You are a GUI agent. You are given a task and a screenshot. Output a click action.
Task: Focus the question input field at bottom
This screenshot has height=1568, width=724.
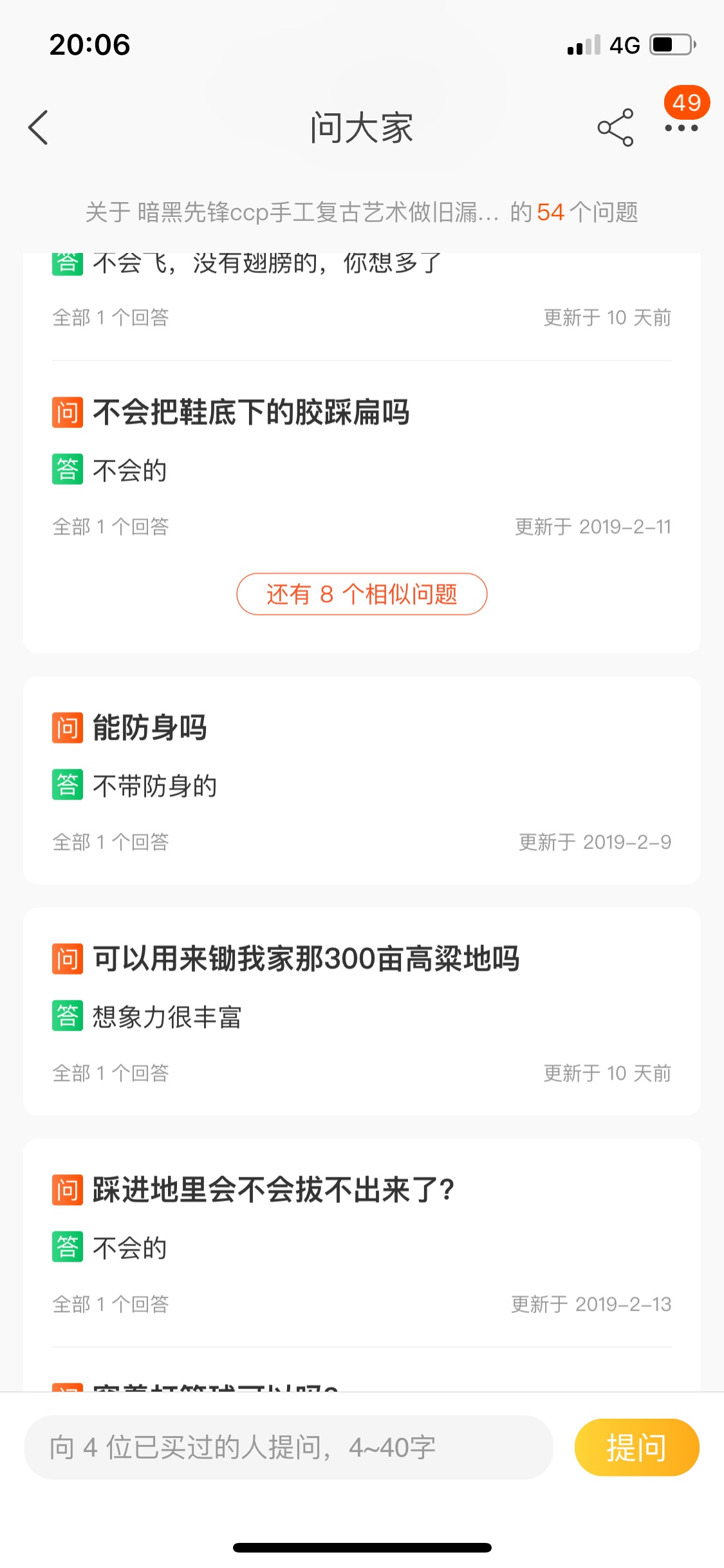(288, 1447)
